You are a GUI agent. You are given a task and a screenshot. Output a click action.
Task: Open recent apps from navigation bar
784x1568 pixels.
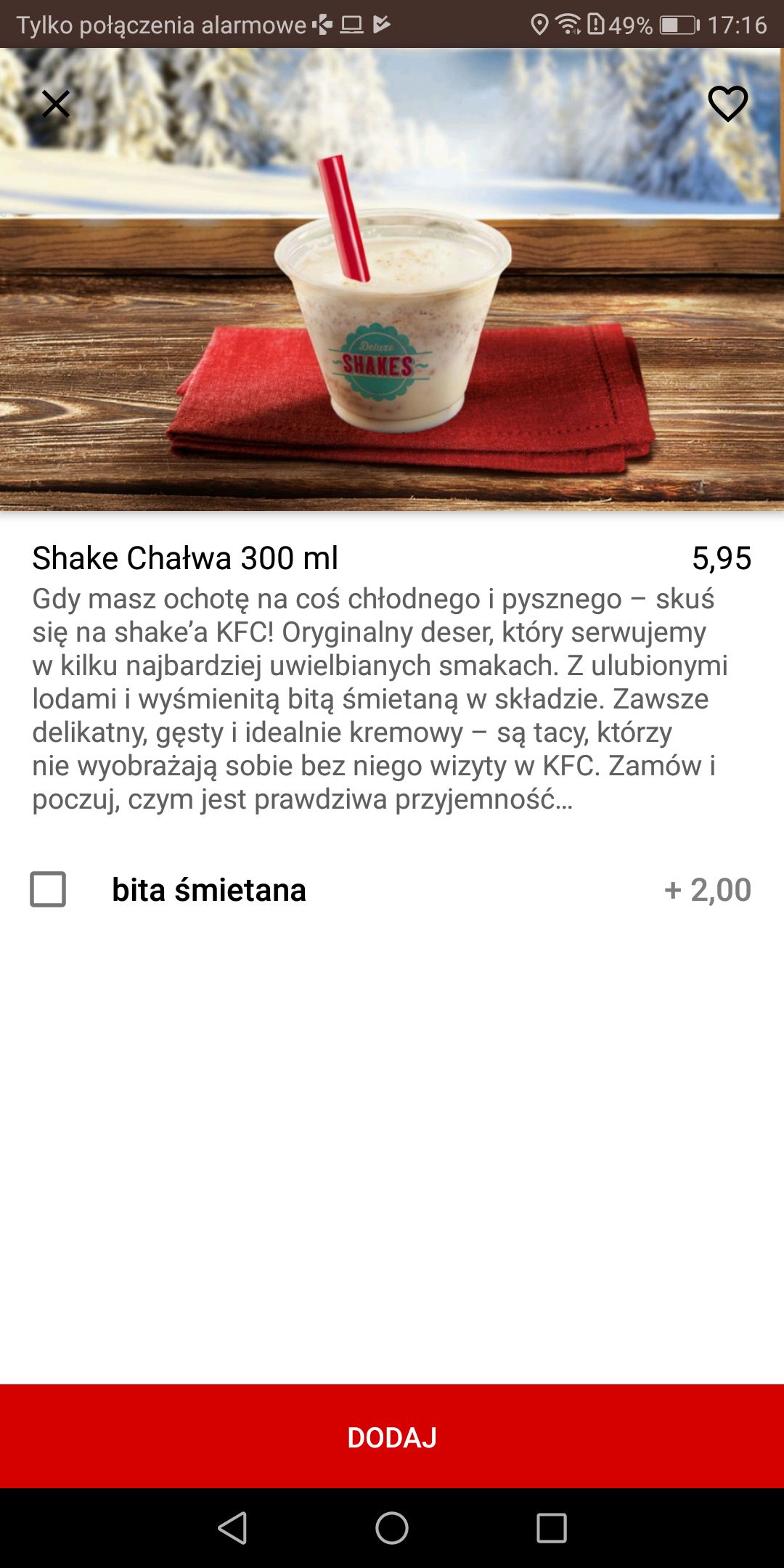tap(551, 1528)
